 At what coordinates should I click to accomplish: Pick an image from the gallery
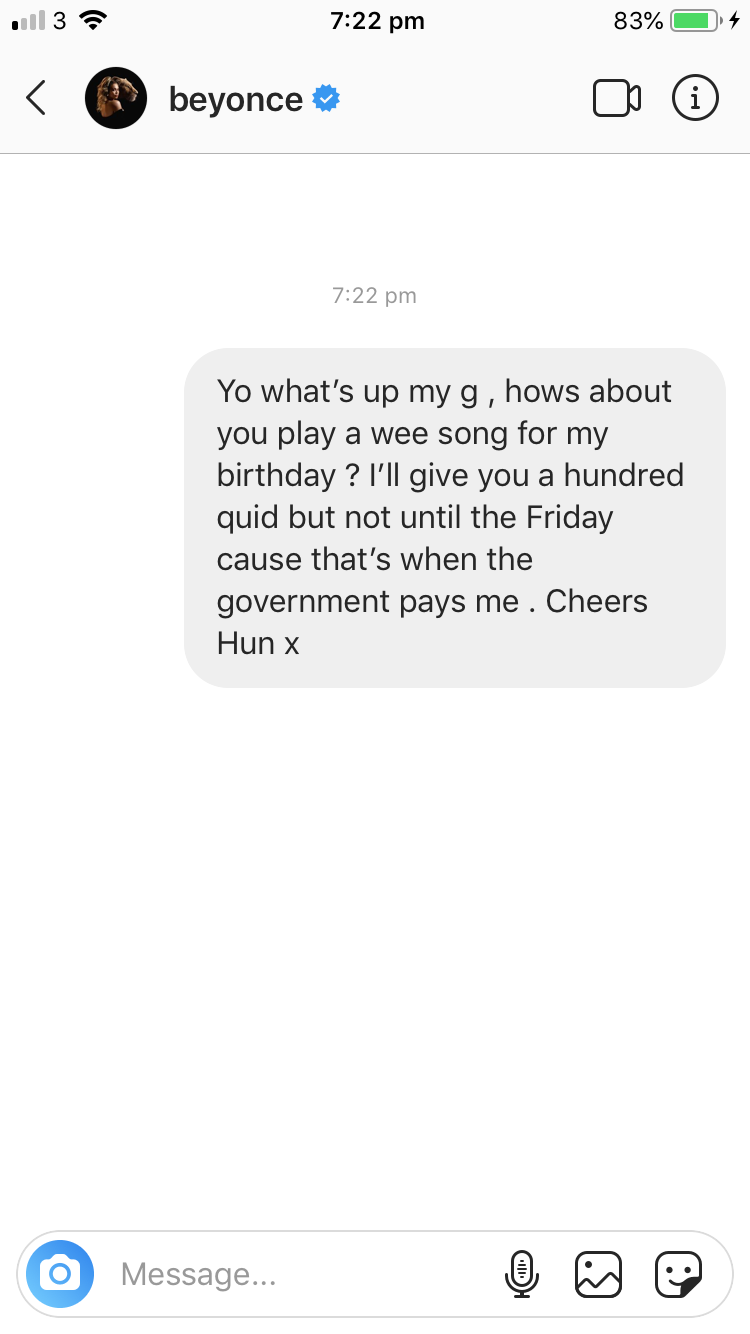tap(598, 1274)
